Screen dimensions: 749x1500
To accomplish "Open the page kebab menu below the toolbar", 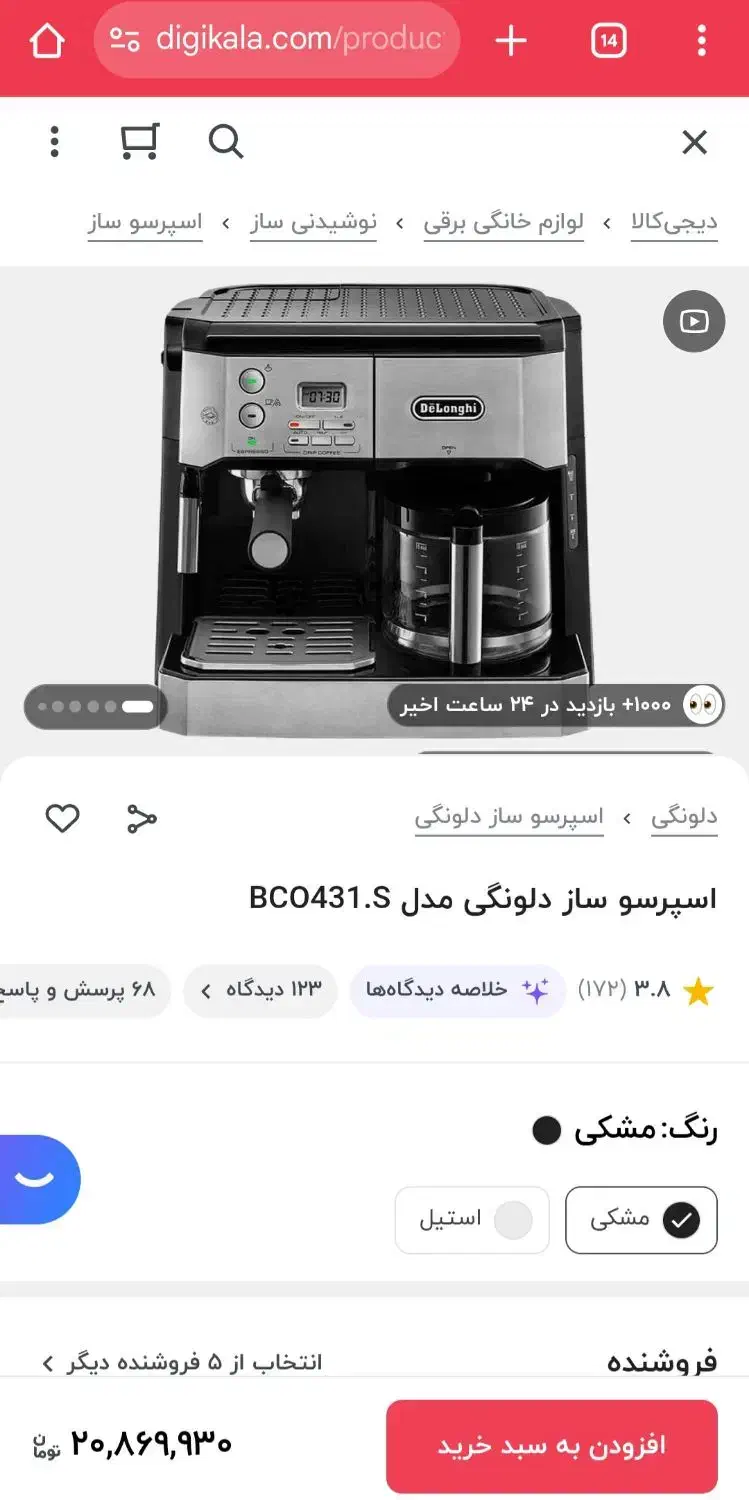I will click(x=55, y=143).
